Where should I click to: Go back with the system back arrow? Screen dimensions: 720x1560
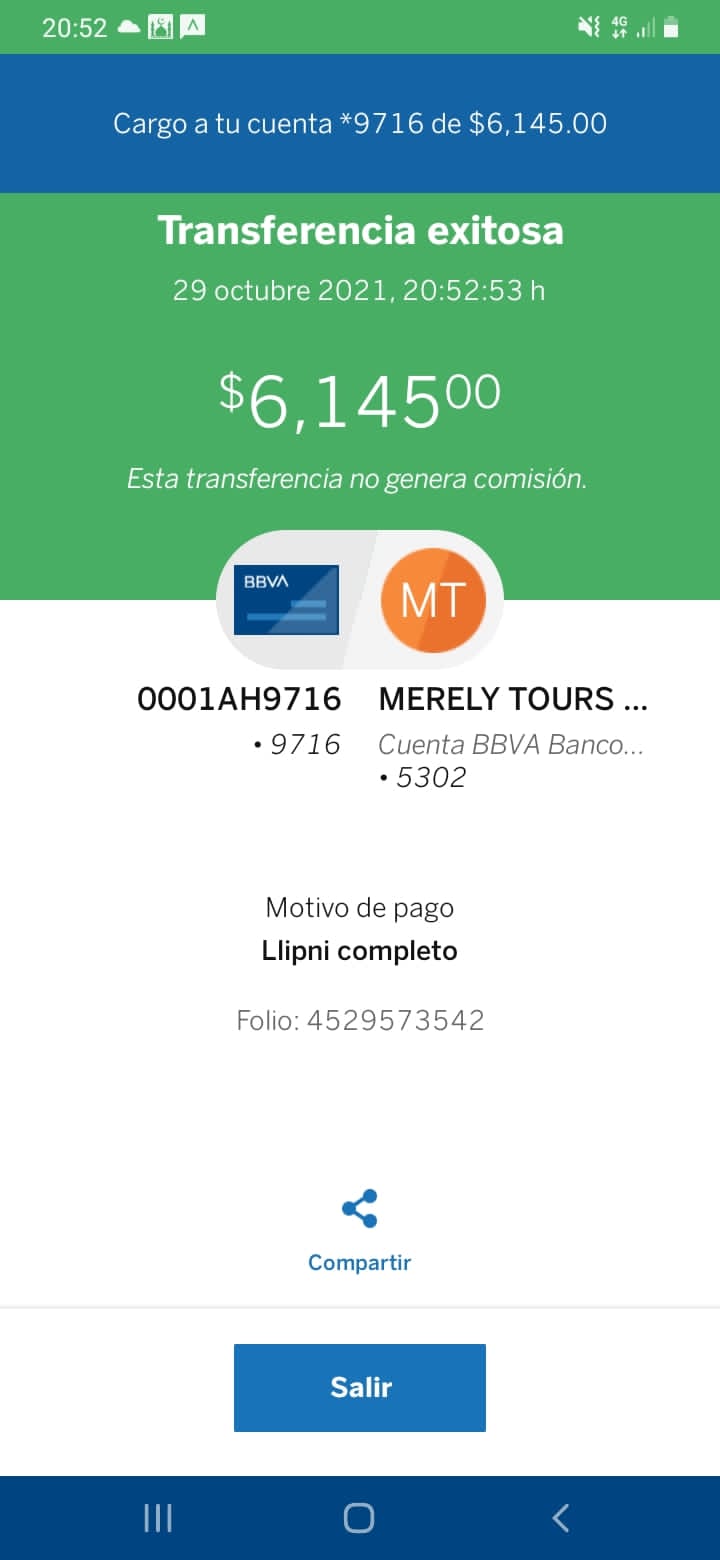[x=561, y=1518]
